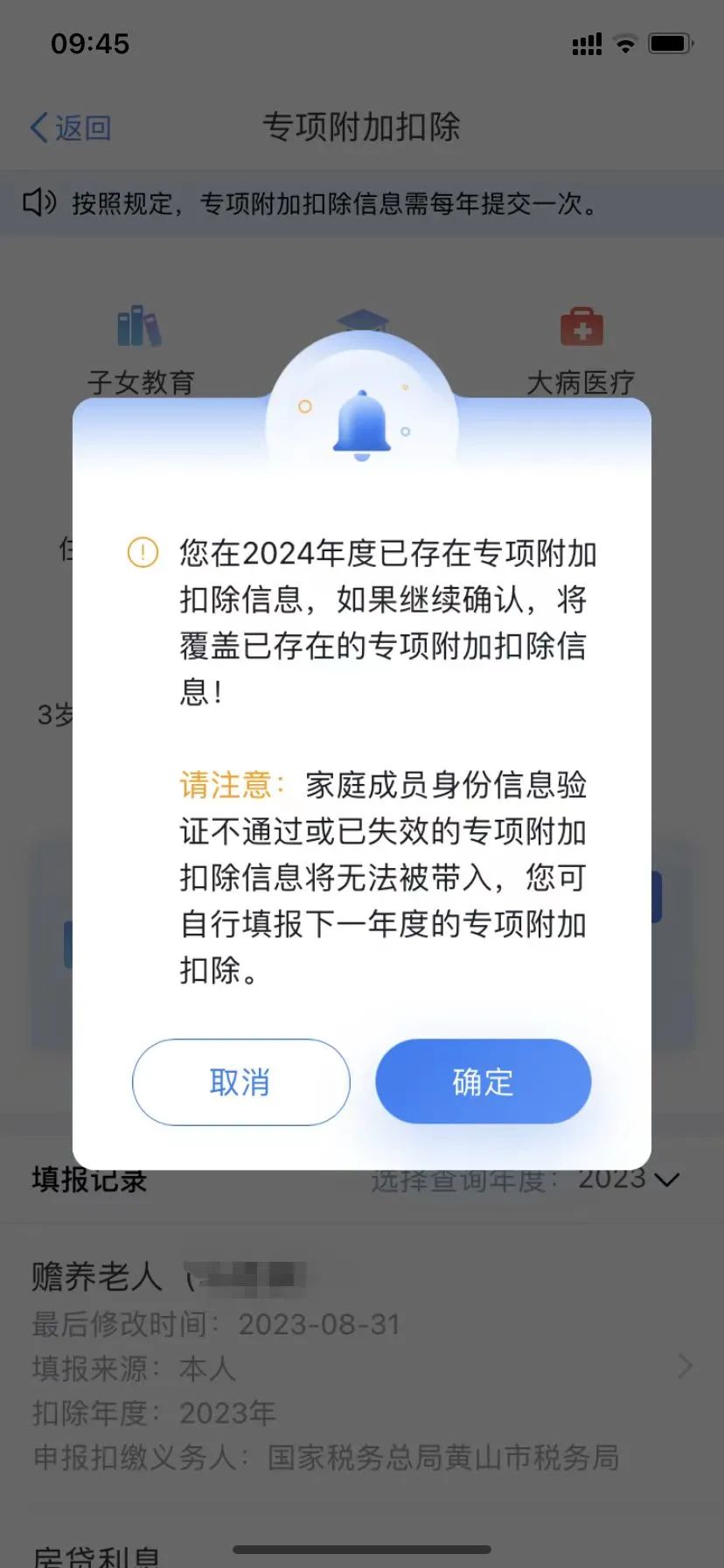
Task: Go back with 返回
Action: coord(71,128)
